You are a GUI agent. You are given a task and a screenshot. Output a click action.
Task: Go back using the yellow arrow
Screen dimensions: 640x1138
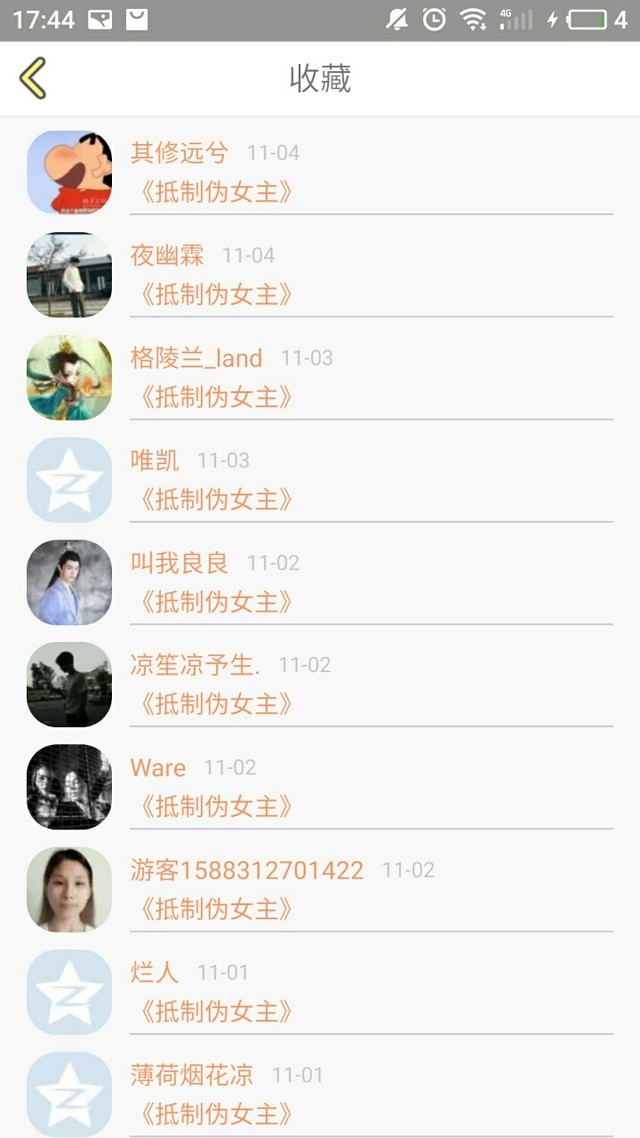coord(33,78)
